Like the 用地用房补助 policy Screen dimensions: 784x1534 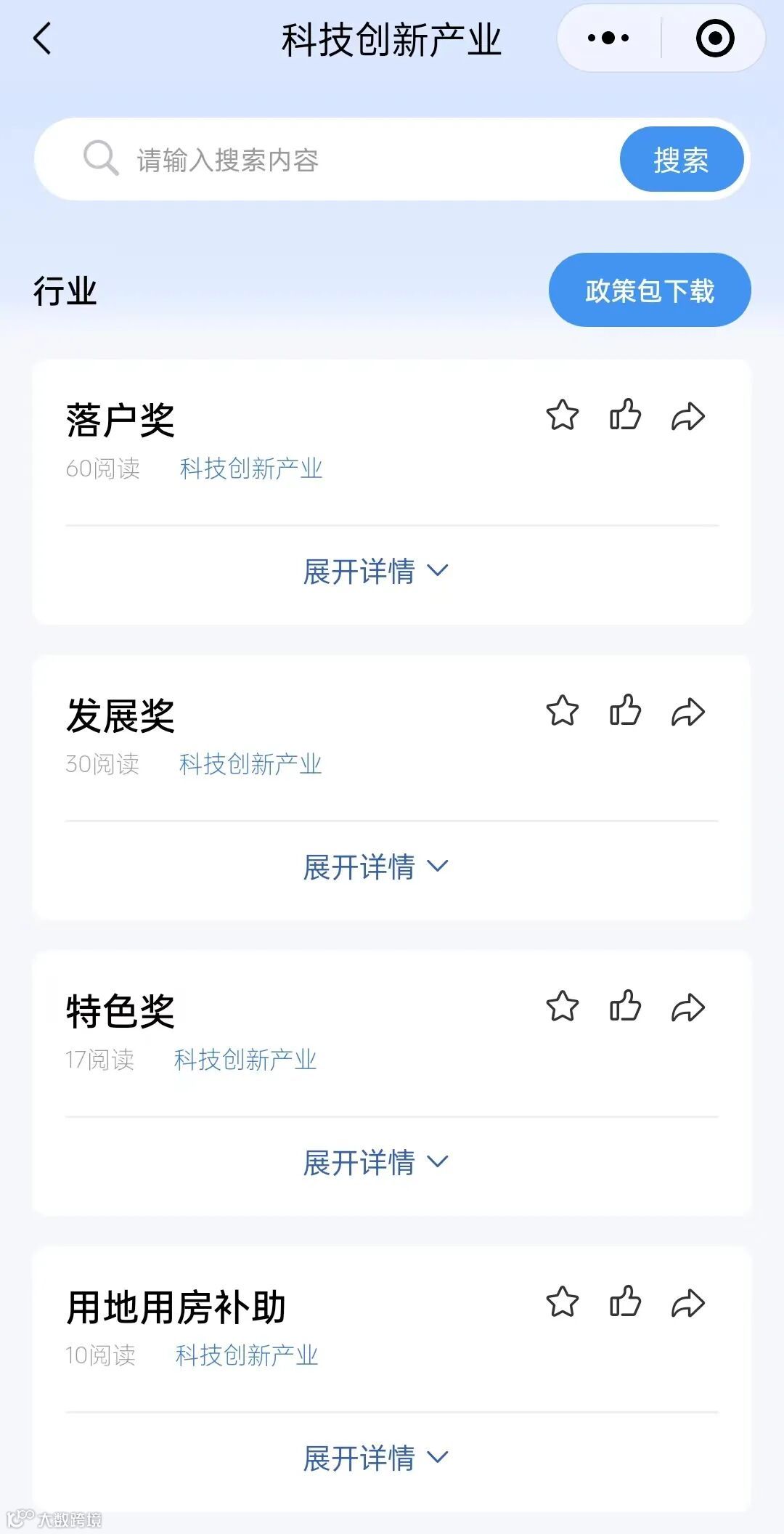pyautogui.click(x=625, y=1302)
